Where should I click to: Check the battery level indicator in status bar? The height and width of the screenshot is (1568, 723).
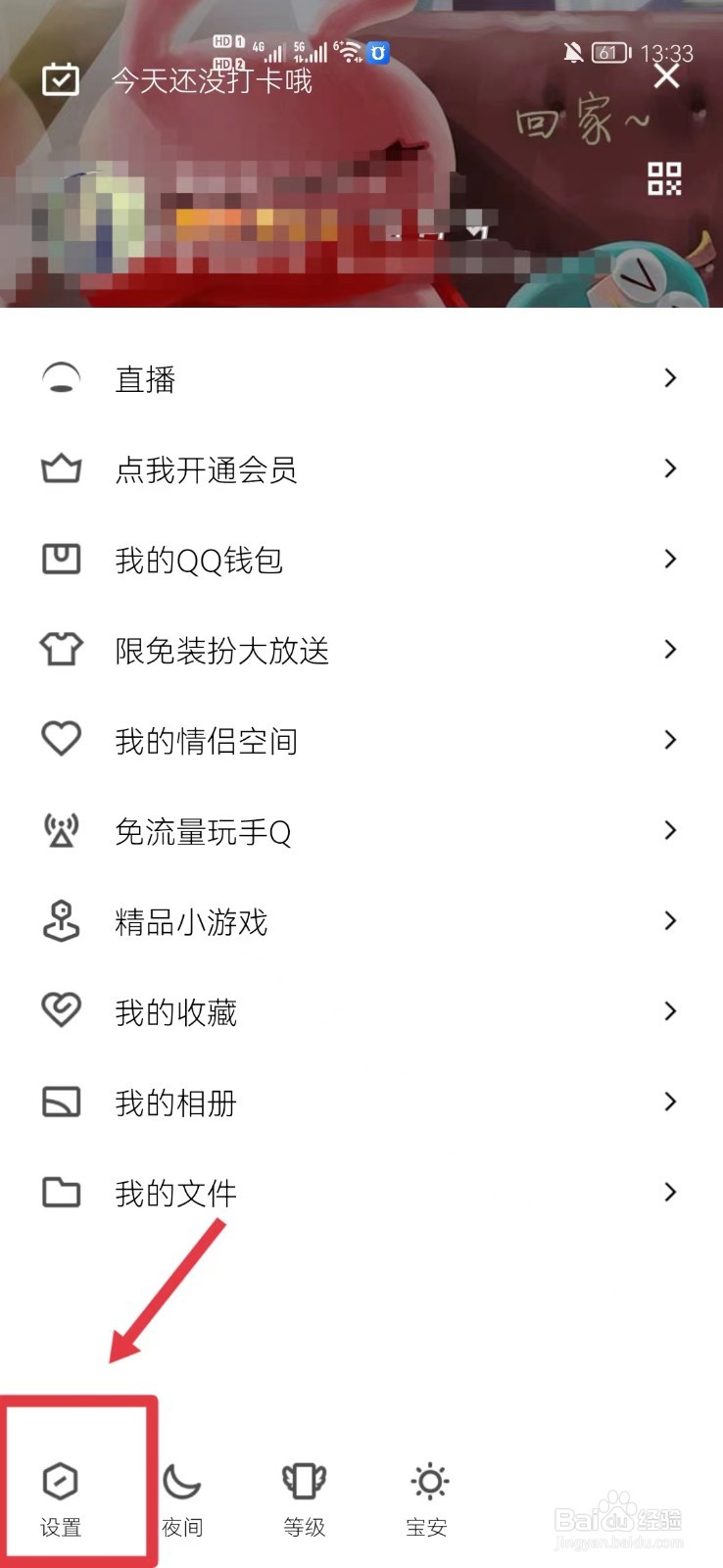pos(607,53)
